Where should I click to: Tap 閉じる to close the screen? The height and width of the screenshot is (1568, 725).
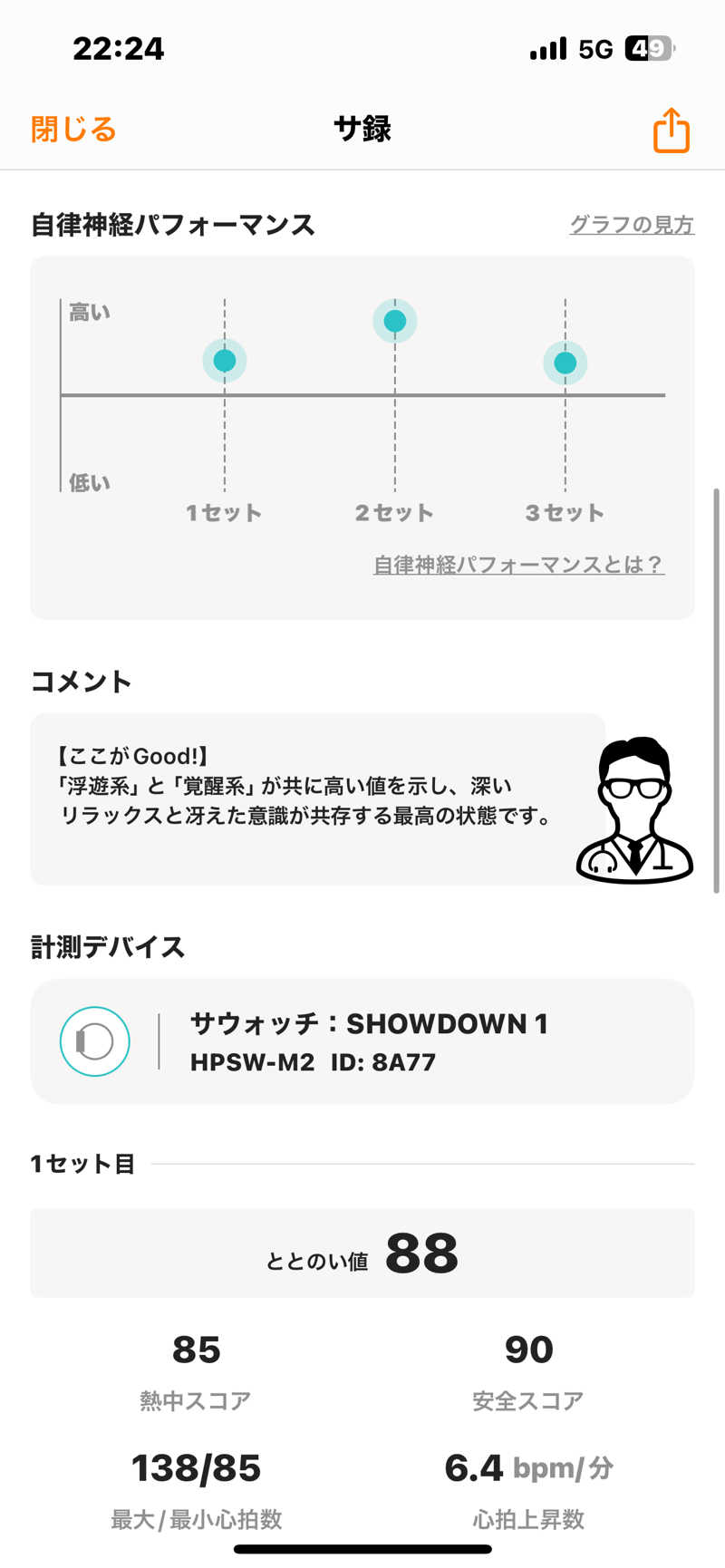(73, 130)
